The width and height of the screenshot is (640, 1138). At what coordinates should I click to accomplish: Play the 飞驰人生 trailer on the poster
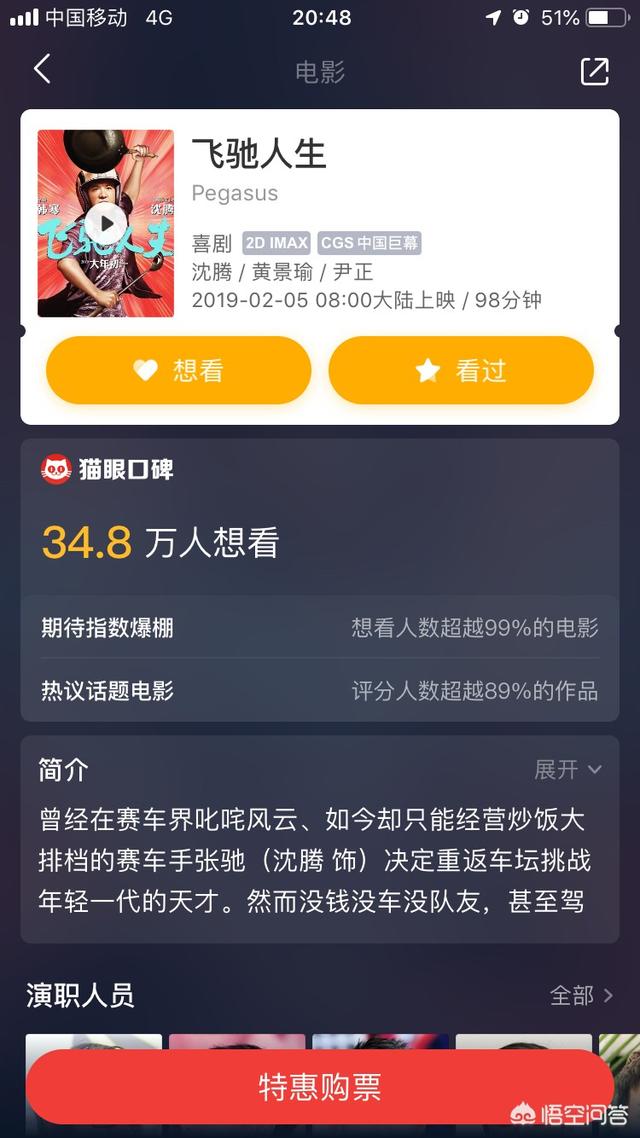point(105,222)
